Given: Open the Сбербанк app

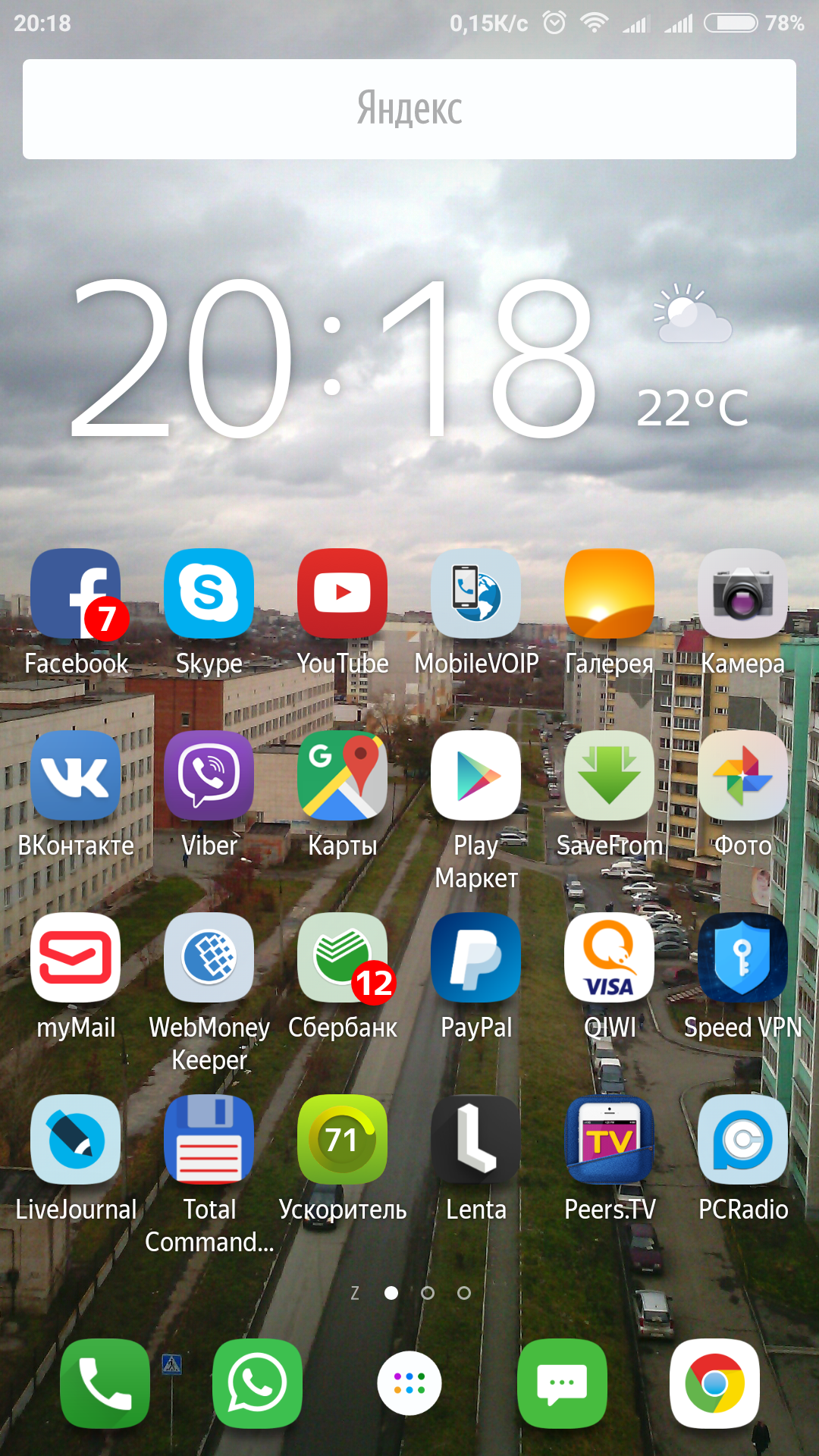Looking at the screenshot, I should (343, 958).
